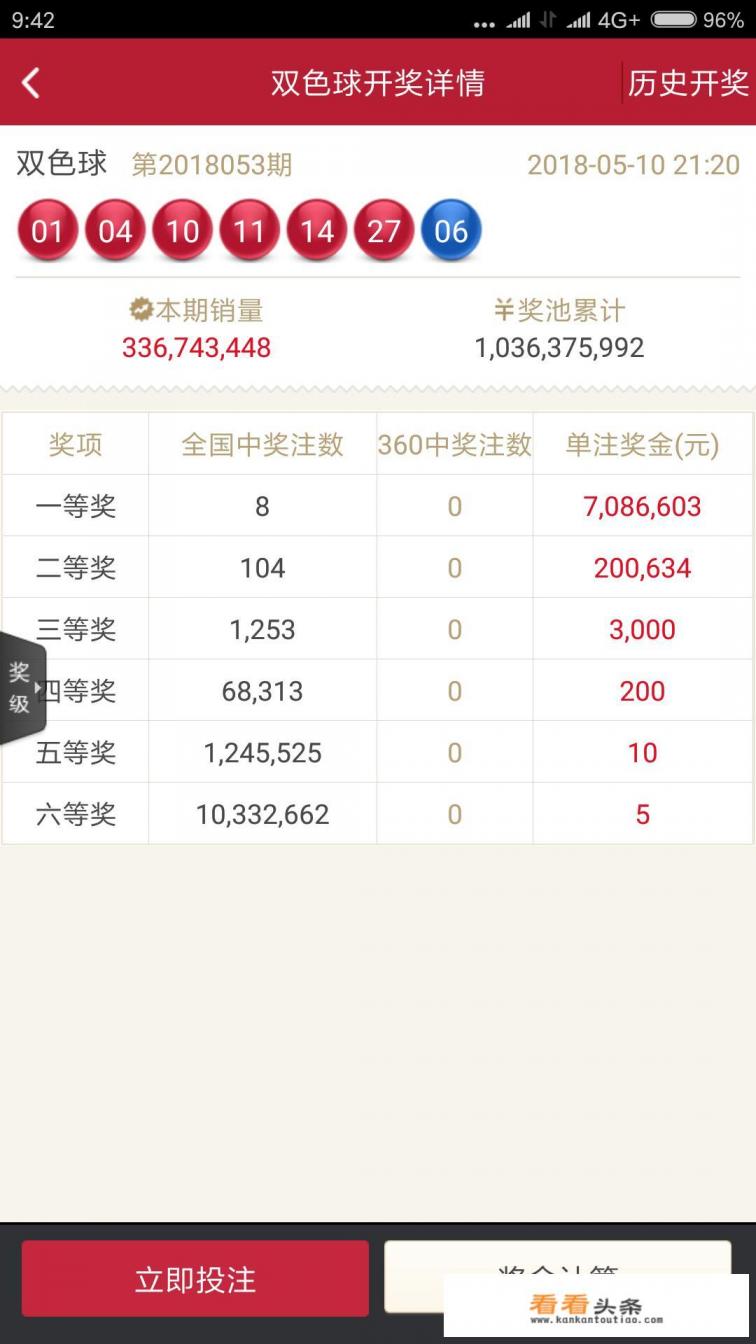Click the ¥ icon beside 奖池累计
The width and height of the screenshot is (756, 1344).
[497, 311]
